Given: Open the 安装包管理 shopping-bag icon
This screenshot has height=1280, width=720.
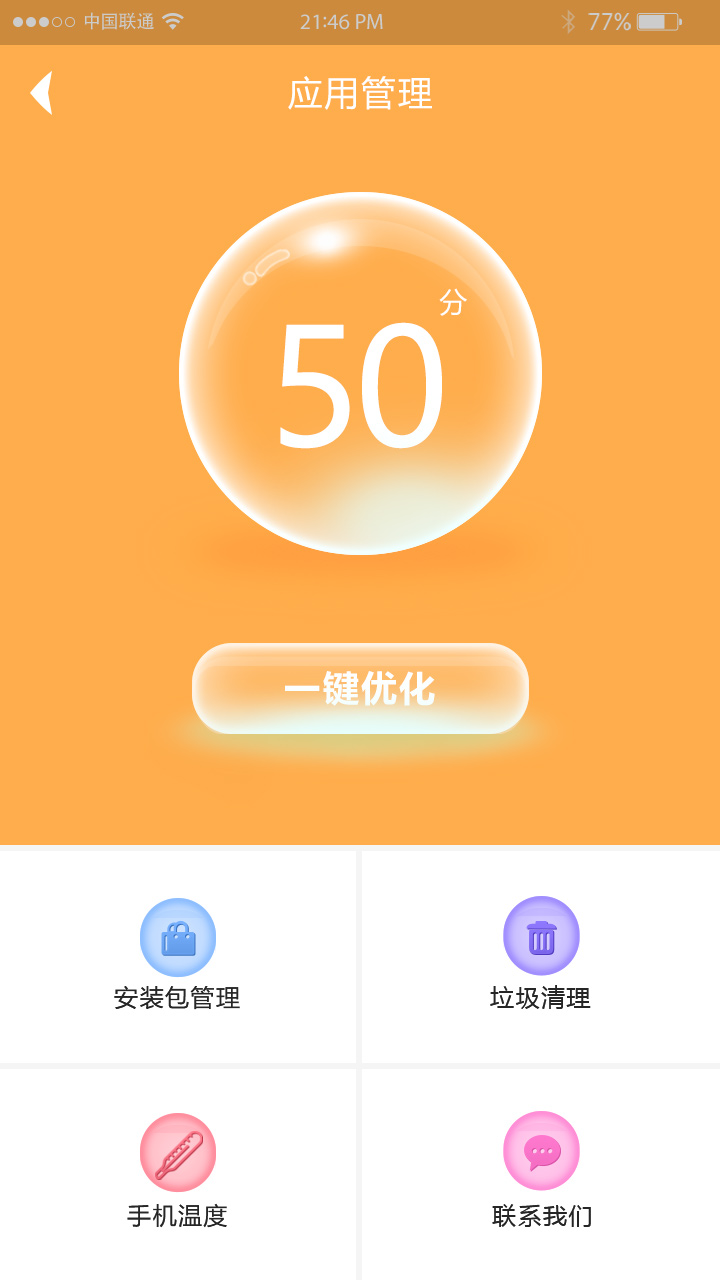Looking at the screenshot, I should point(178,937).
